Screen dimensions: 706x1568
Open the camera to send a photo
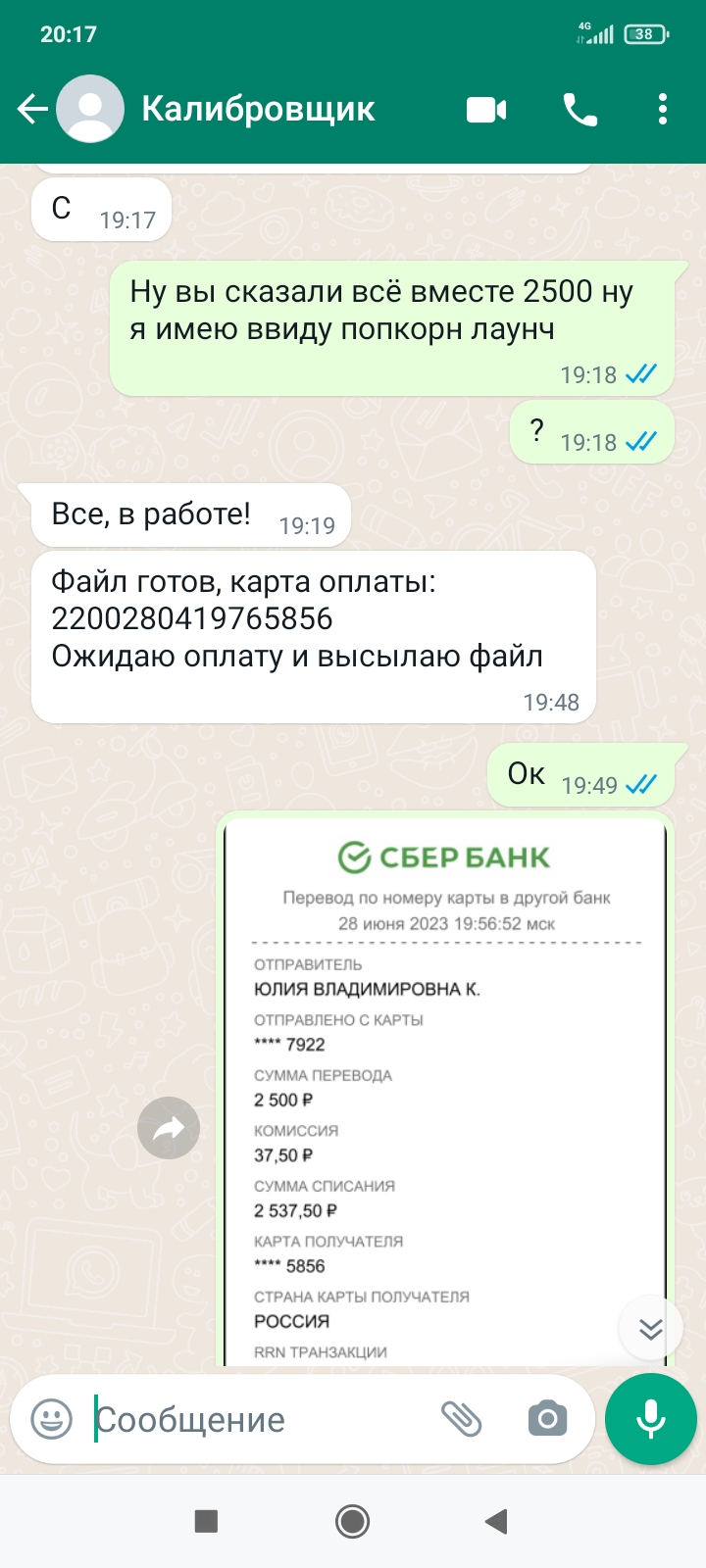[547, 1419]
